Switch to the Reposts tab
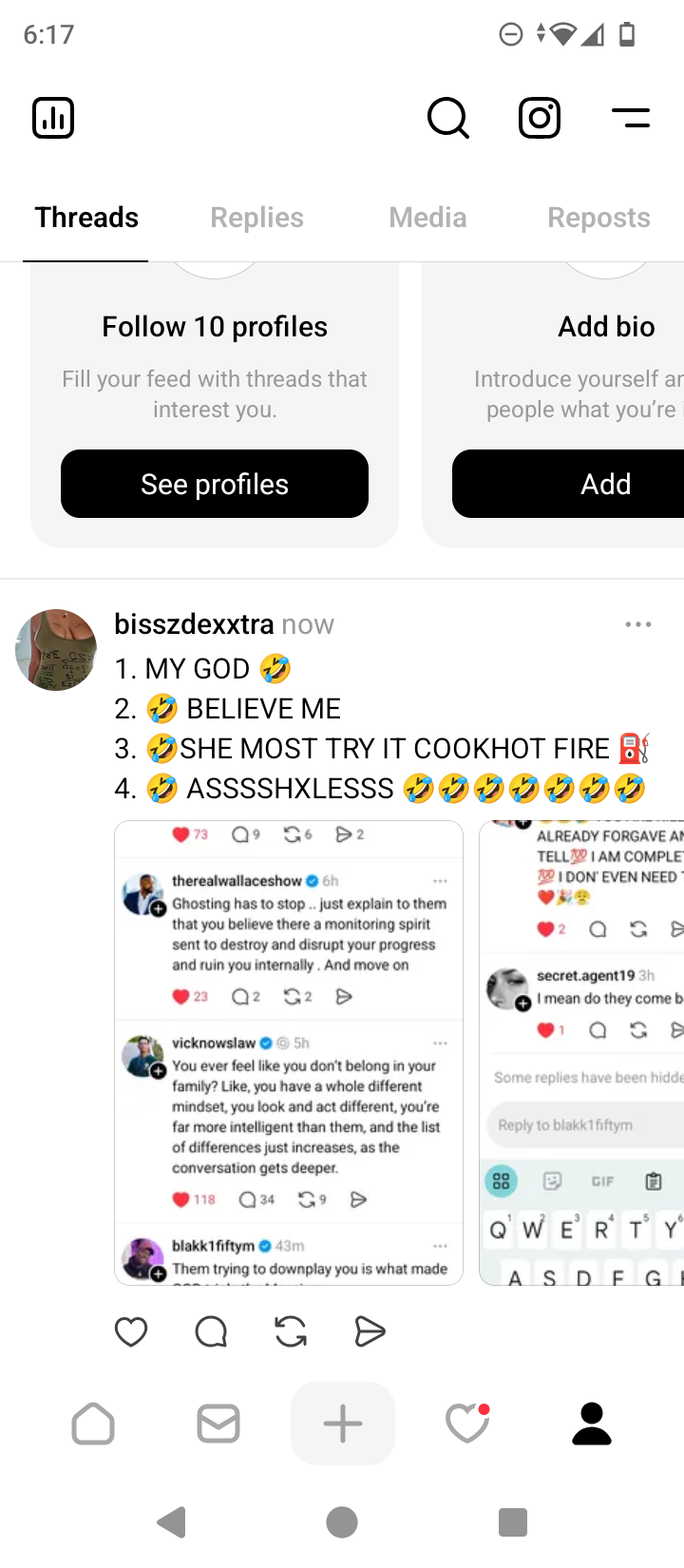The image size is (684, 1568). pyautogui.click(x=598, y=218)
